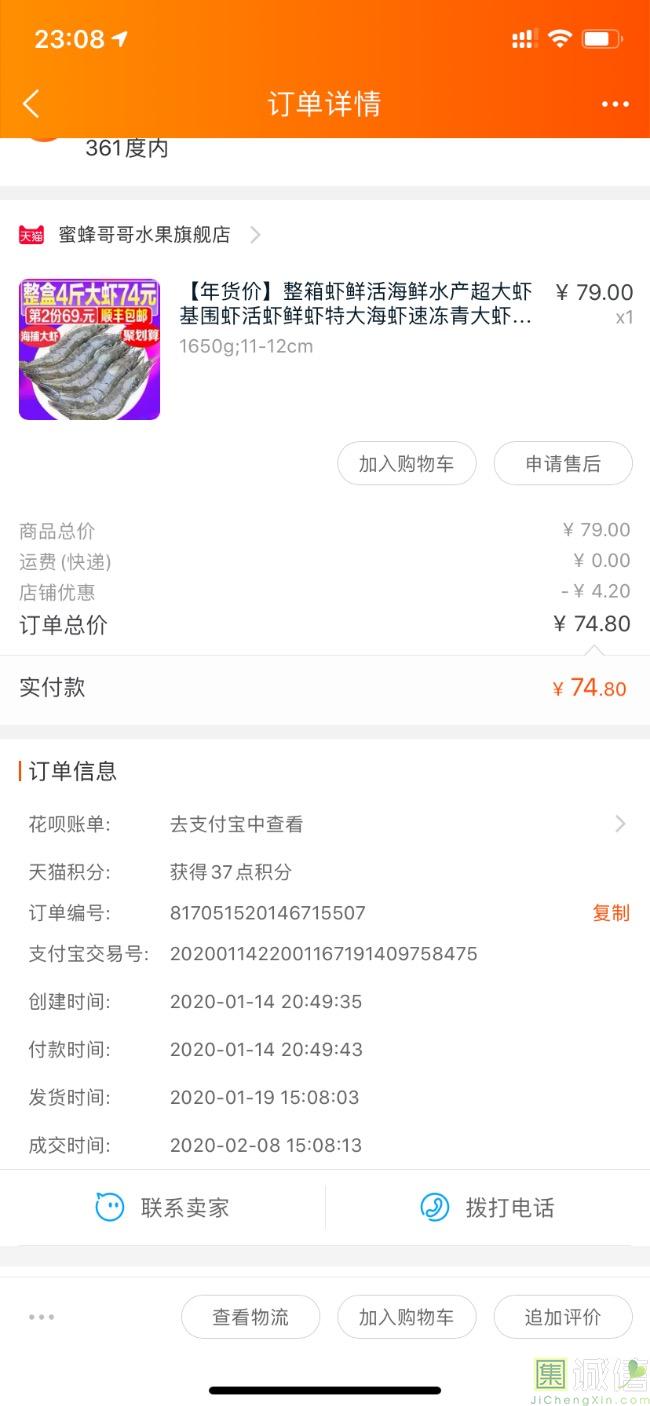
Task: Open the shrimp product thumbnail
Action: coord(89,349)
